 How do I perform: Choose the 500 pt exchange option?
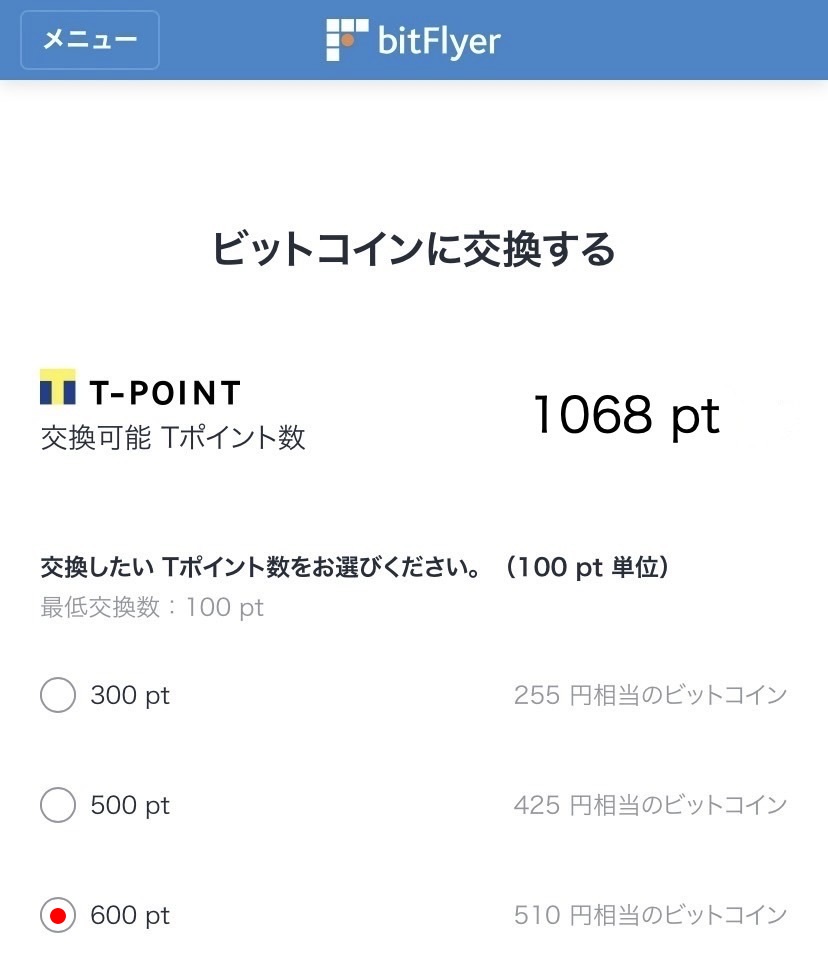tap(58, 805)
